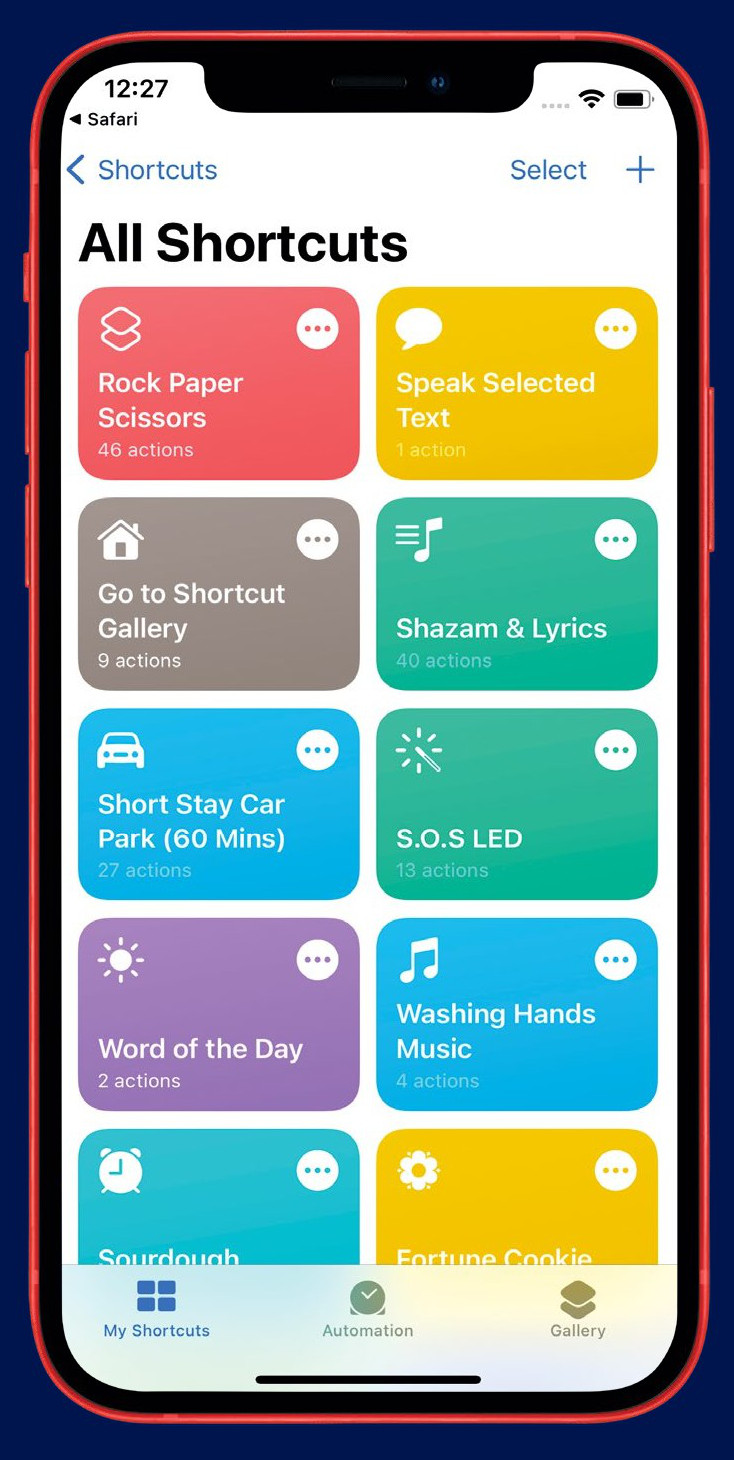The height and width of the screenshot is (1460, 734).
Task: Edit S.O.S LED via three dots
Action: pyautogui.click(x=616, y=750)
